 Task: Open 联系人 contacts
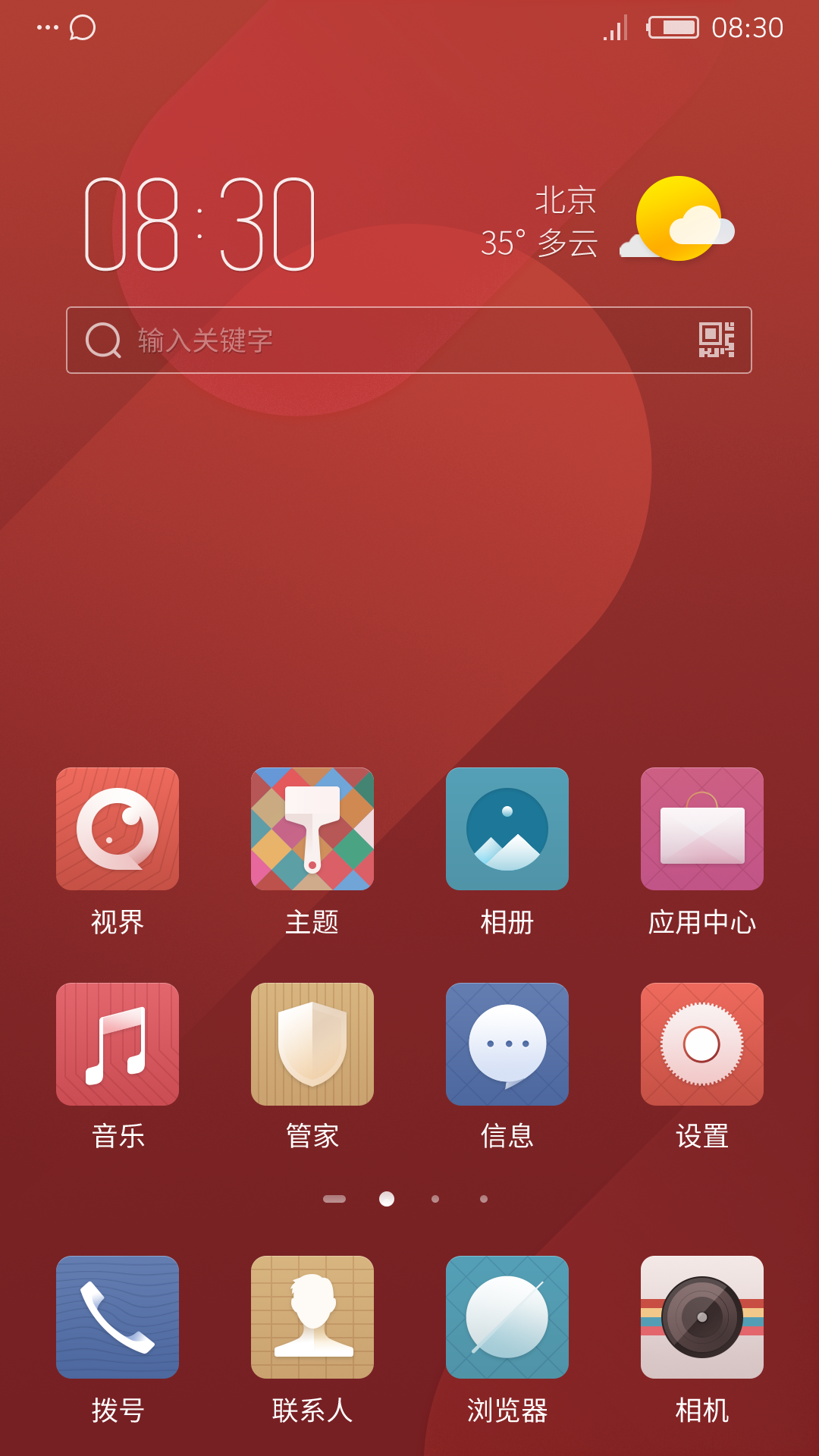click(x=312, y=1317)
